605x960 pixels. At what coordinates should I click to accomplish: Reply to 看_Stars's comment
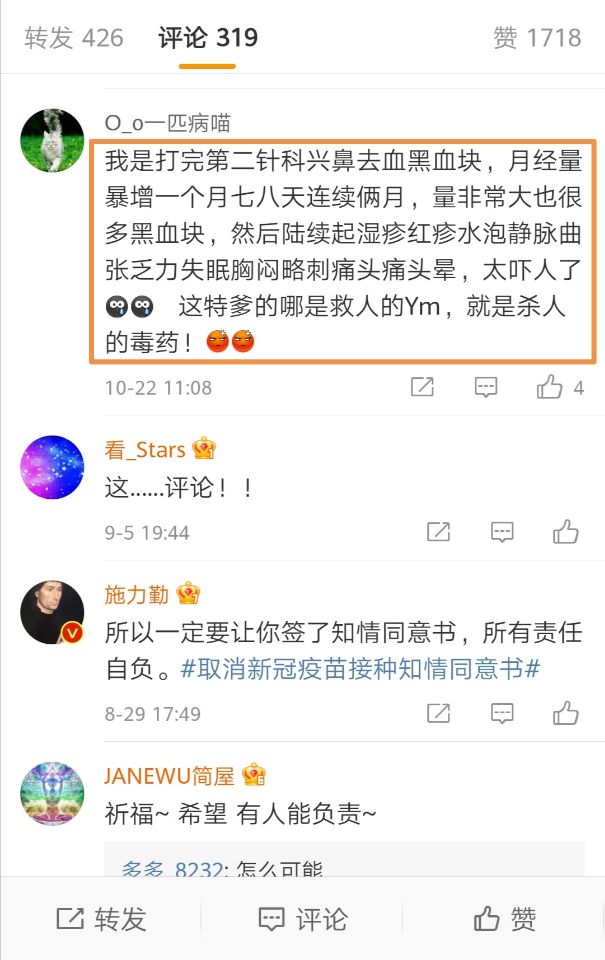pos(502,532)
